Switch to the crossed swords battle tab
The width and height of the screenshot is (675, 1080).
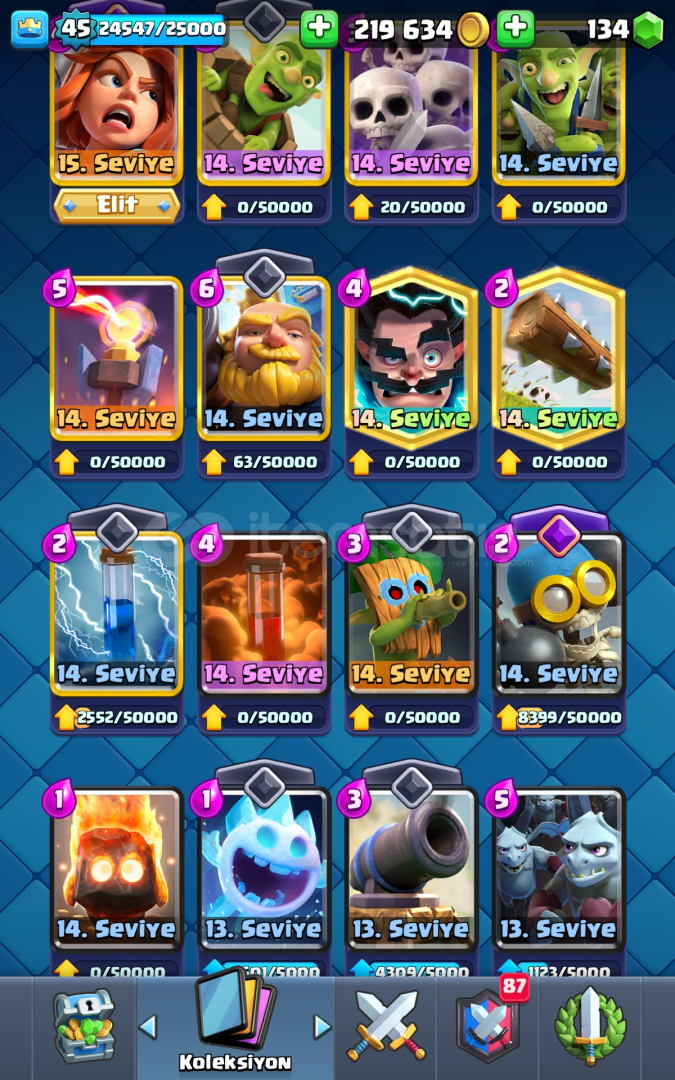pos(386,1026)
